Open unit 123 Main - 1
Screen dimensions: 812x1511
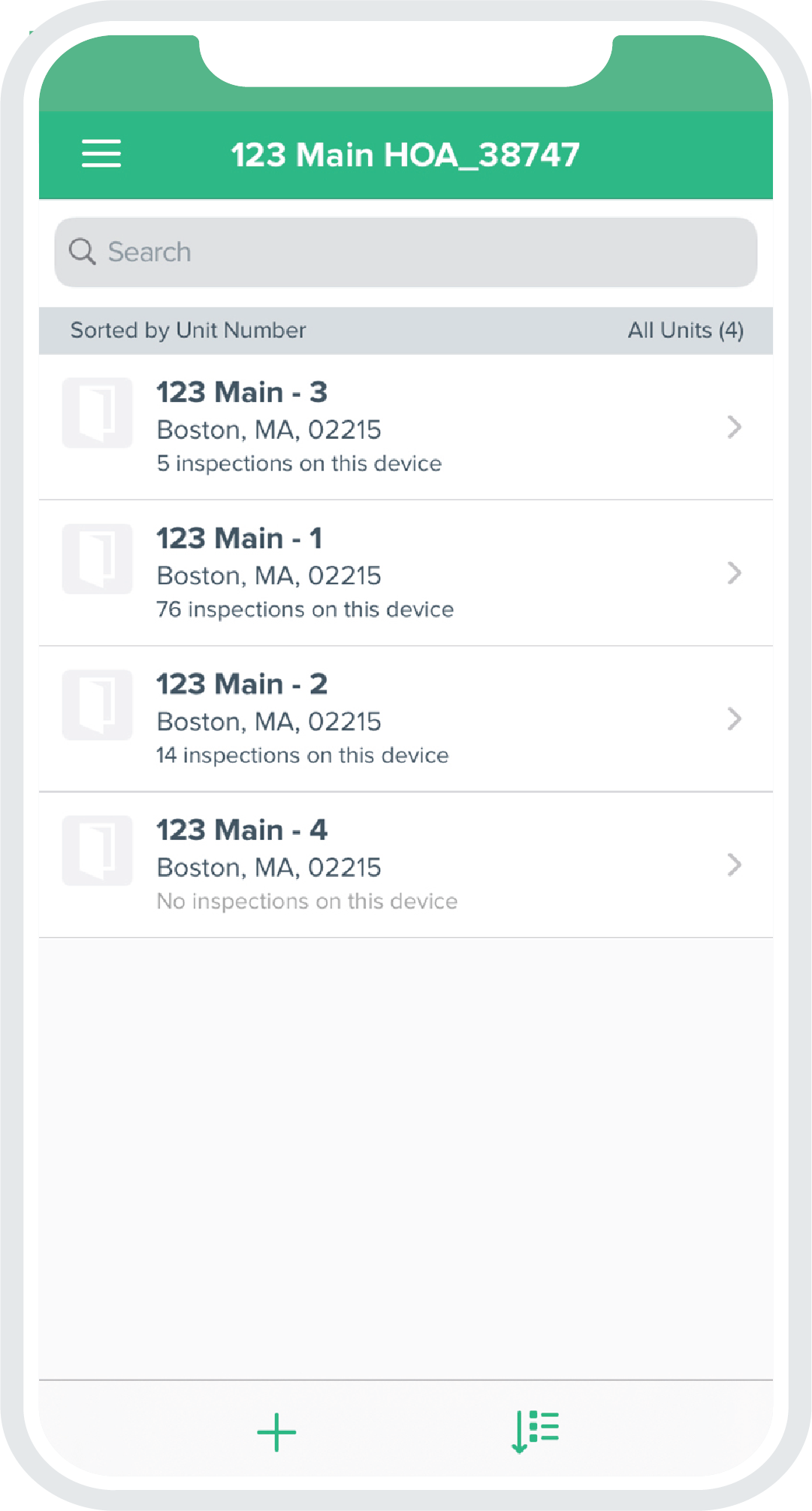[406, 573]
